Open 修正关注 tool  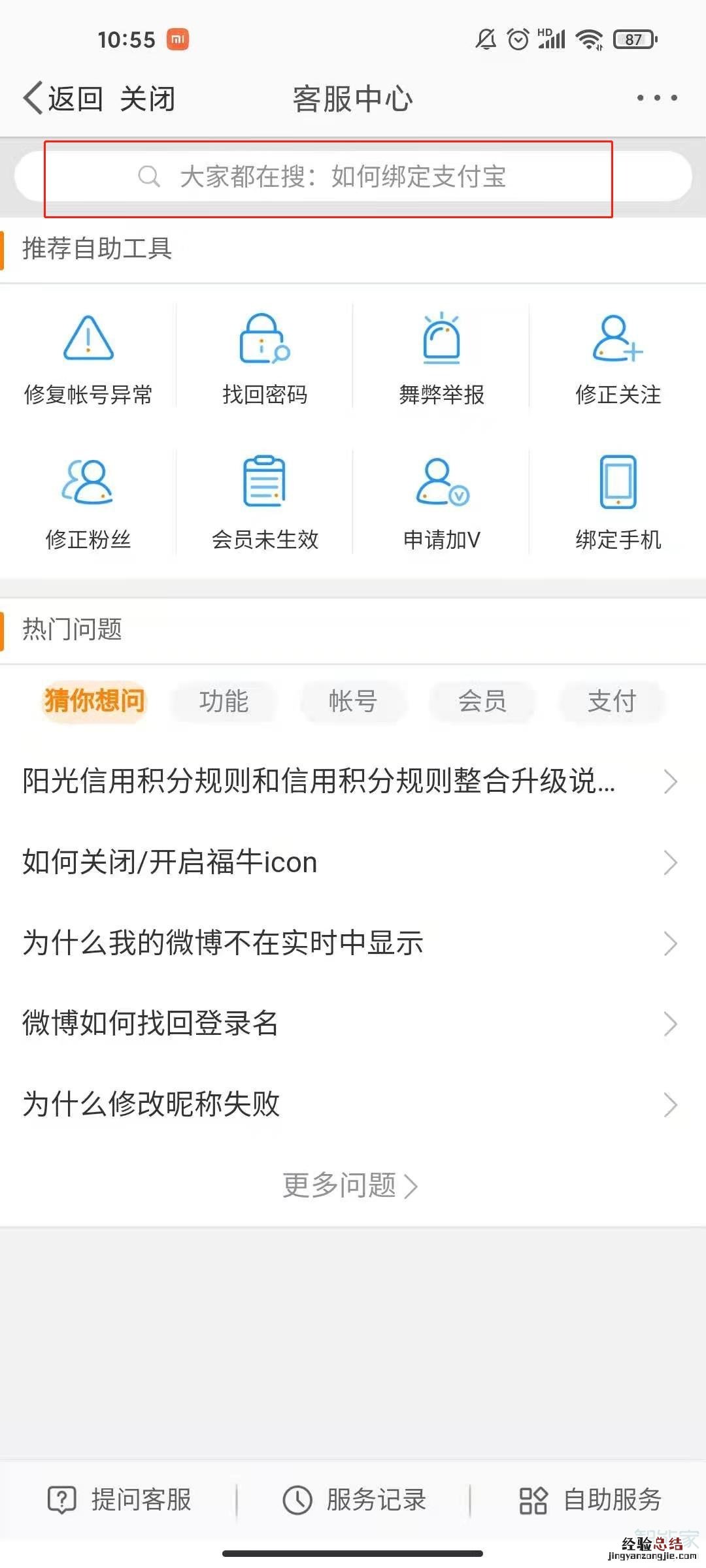pos(618,359)
